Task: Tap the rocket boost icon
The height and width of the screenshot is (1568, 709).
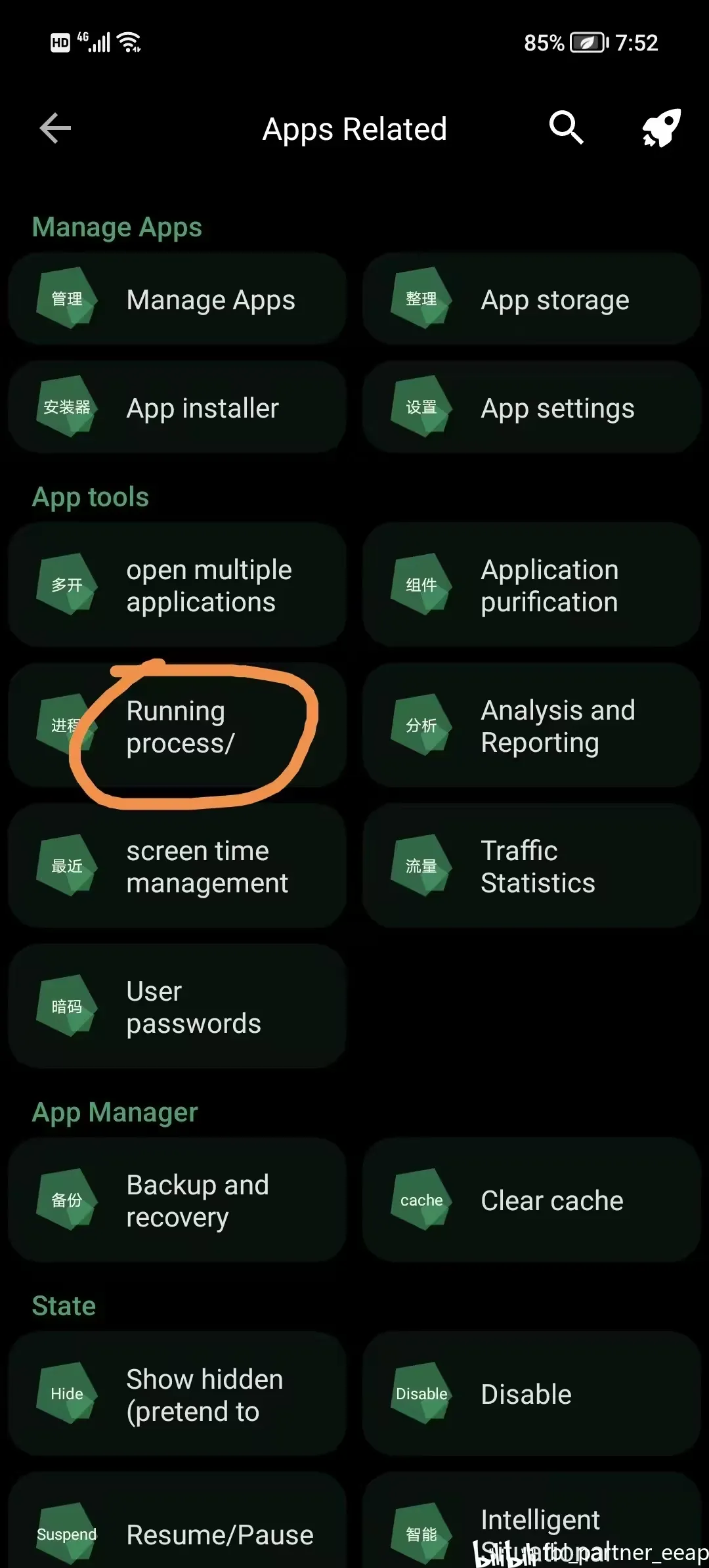Action: [x=660, y=127]
